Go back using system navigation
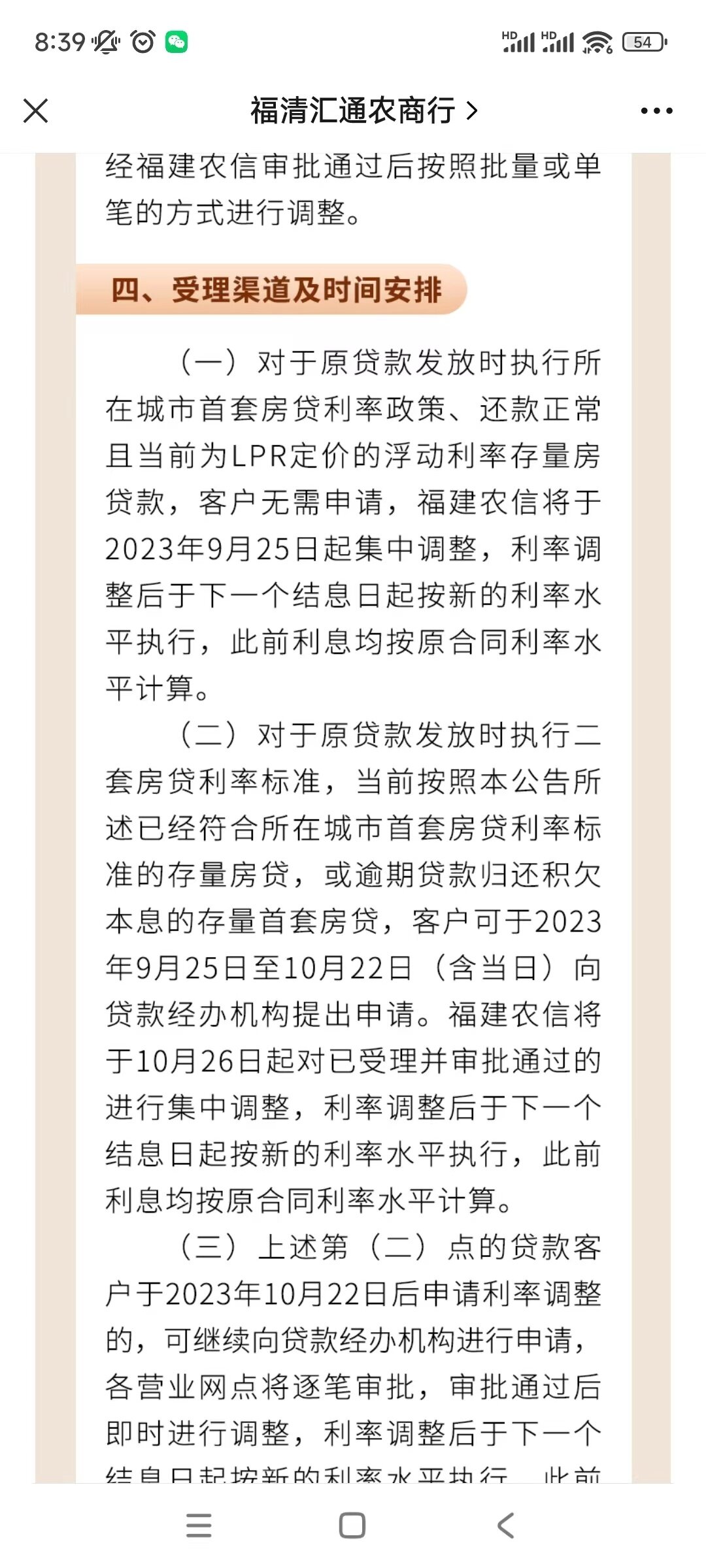 coord(506,1526)
